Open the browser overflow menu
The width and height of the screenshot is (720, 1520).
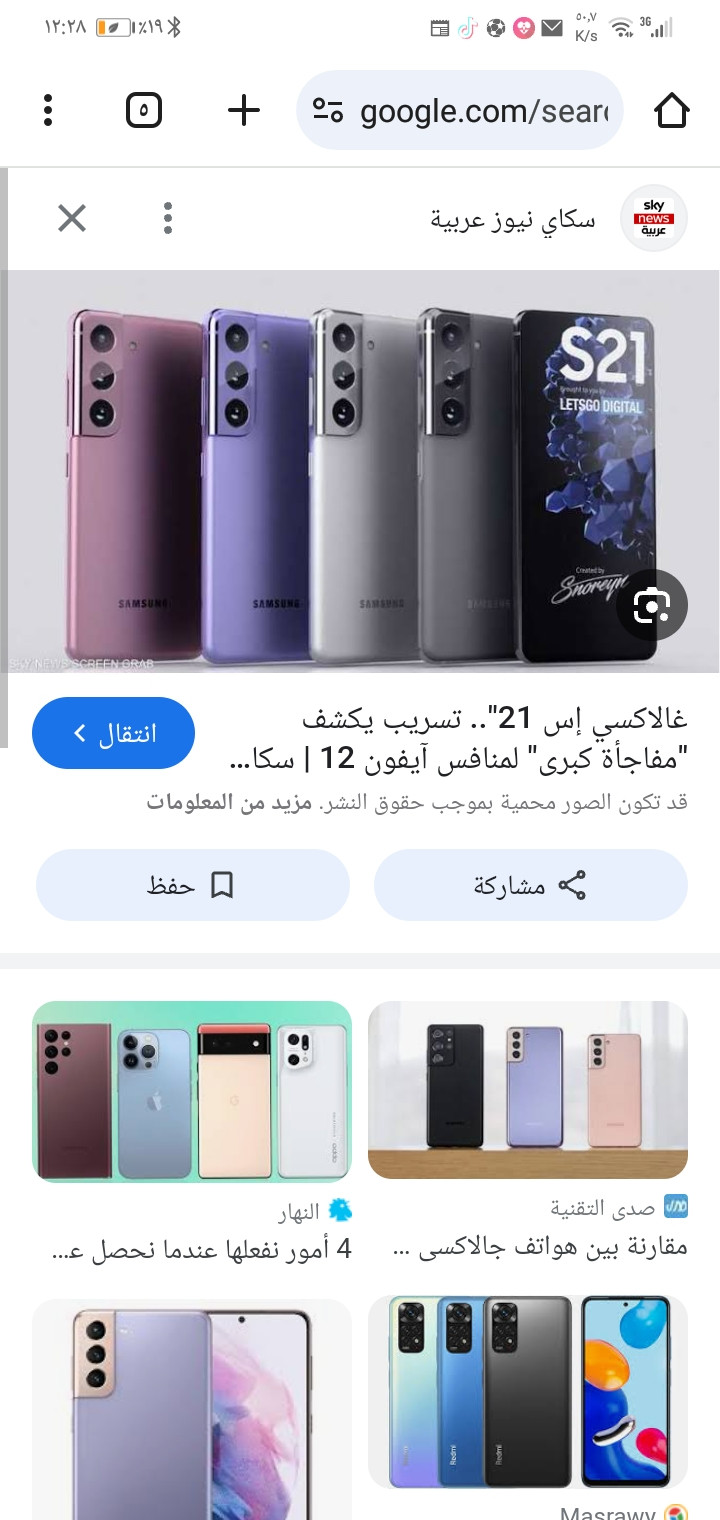pyautogui.click(x=48, y=110)
